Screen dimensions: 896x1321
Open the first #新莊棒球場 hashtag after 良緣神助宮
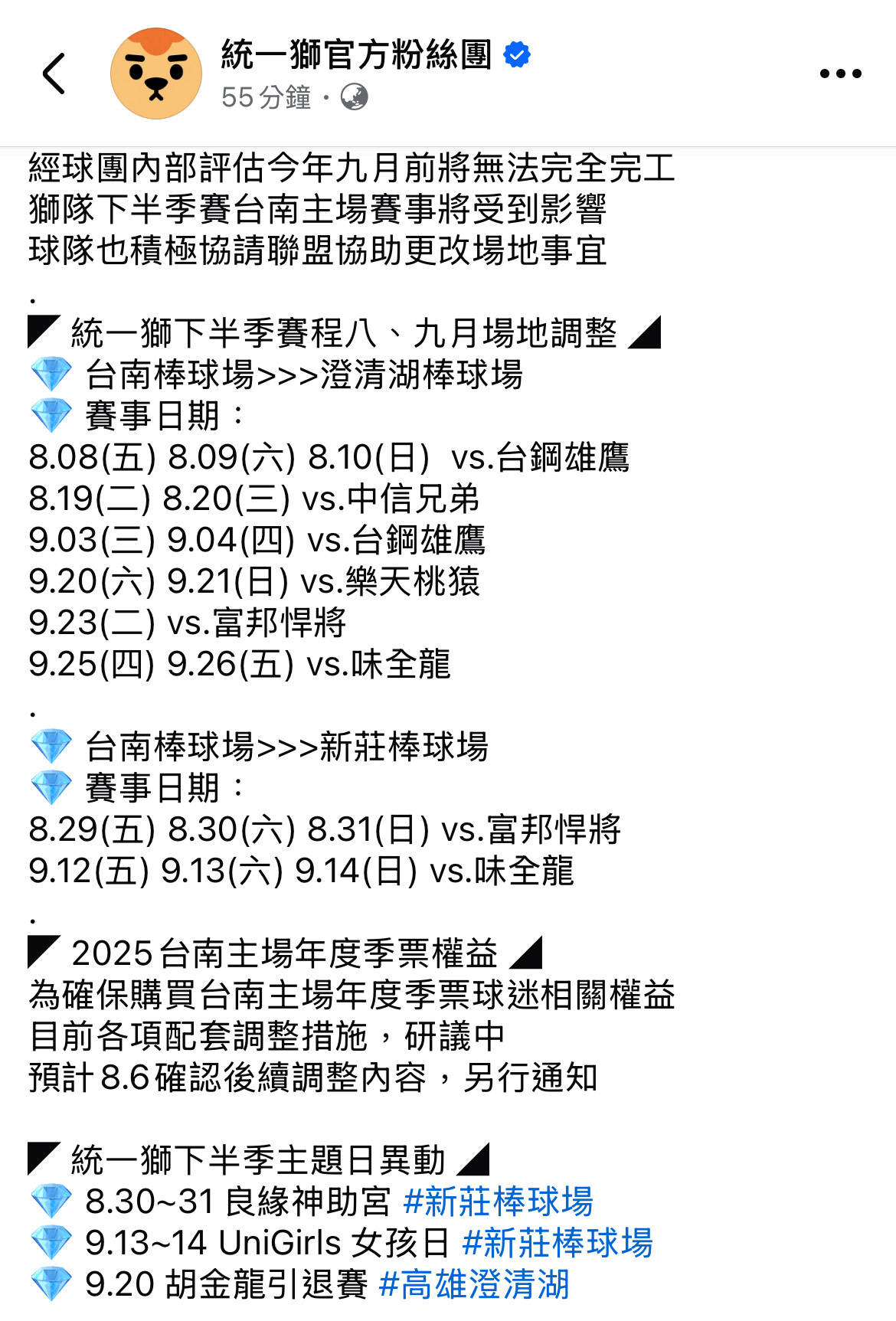[498, 1202]
